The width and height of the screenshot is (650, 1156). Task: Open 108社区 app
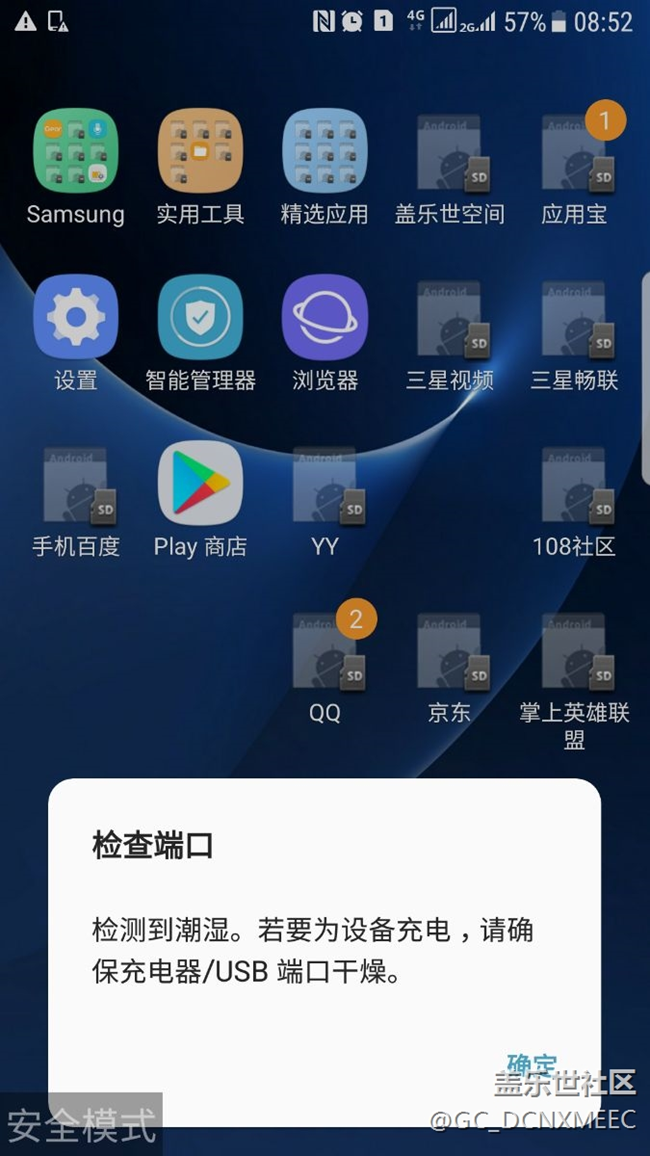click(574, 484)
